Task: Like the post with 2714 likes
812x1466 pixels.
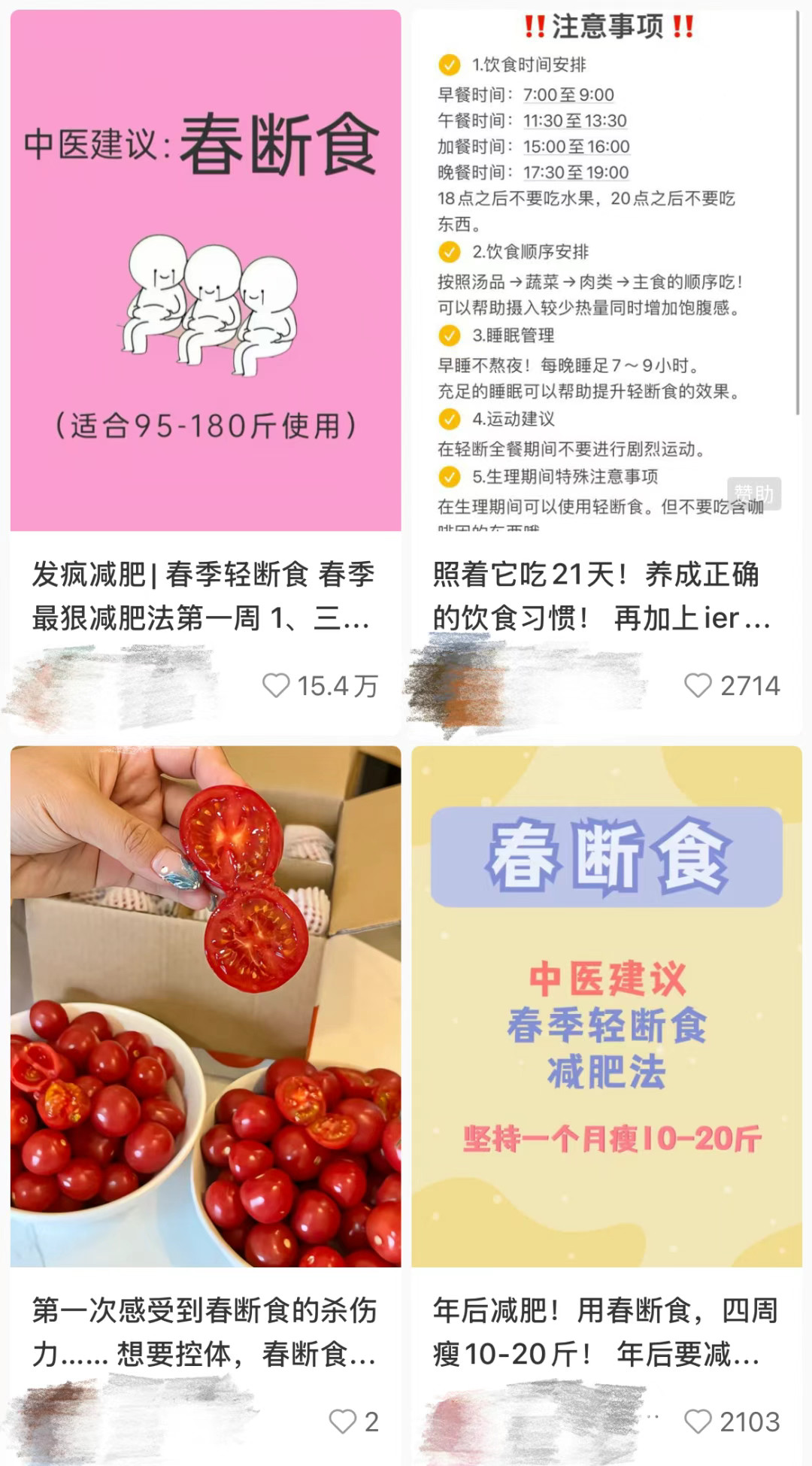Action: tap(698, 685)
